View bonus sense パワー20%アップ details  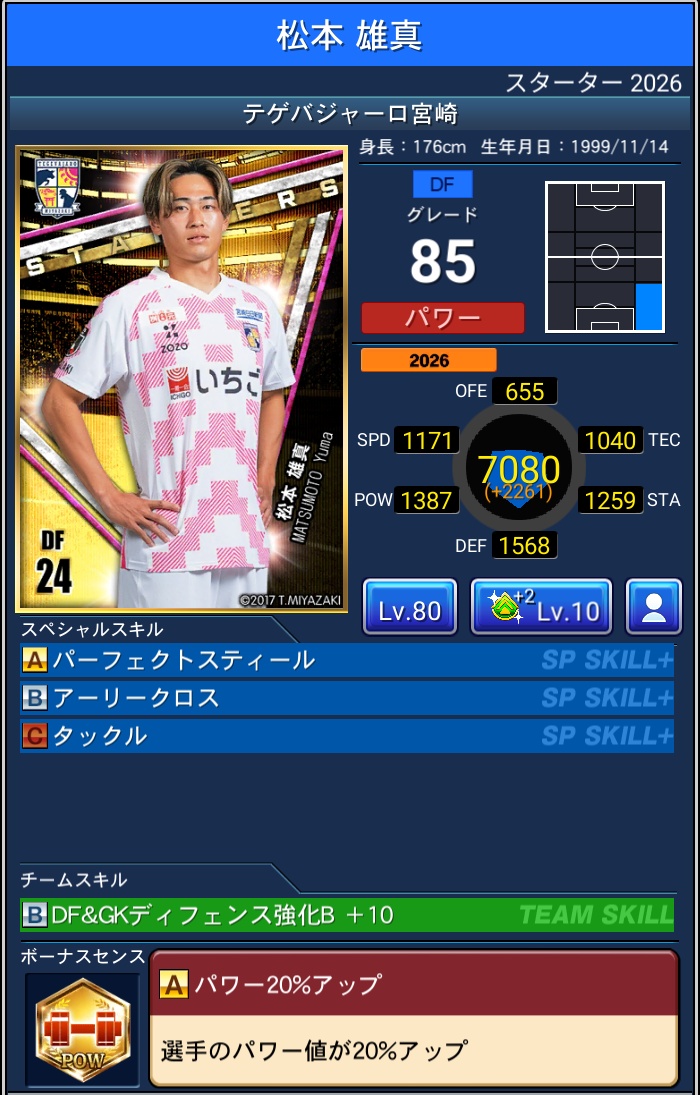coord(413,1017)
